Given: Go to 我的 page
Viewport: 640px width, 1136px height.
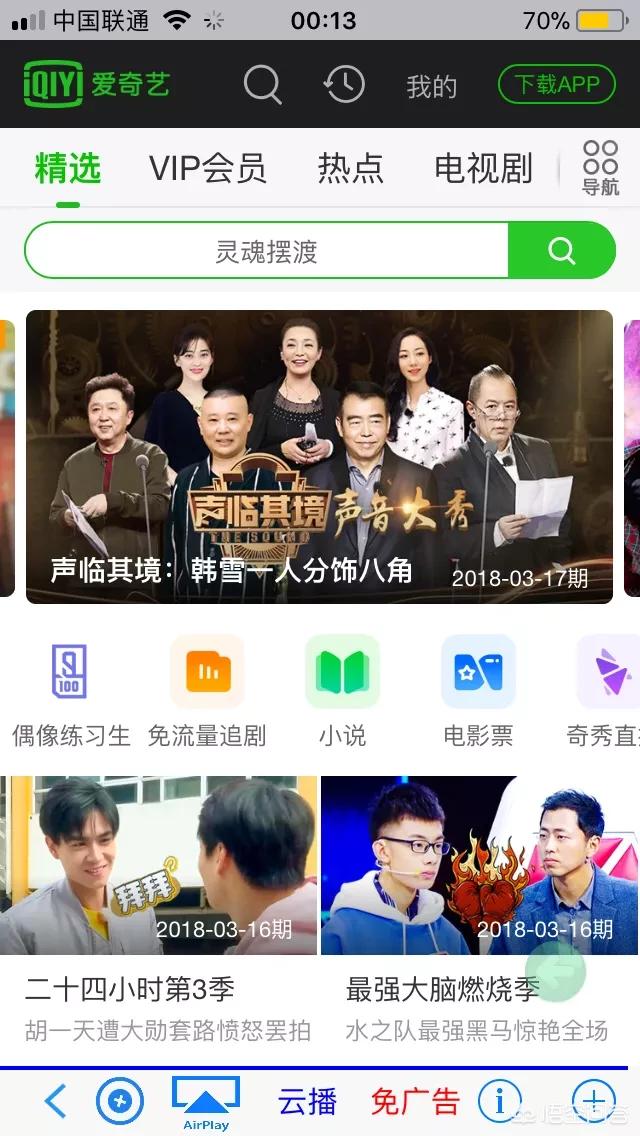Looking at the screenshot, I should [x=431, y=86].
